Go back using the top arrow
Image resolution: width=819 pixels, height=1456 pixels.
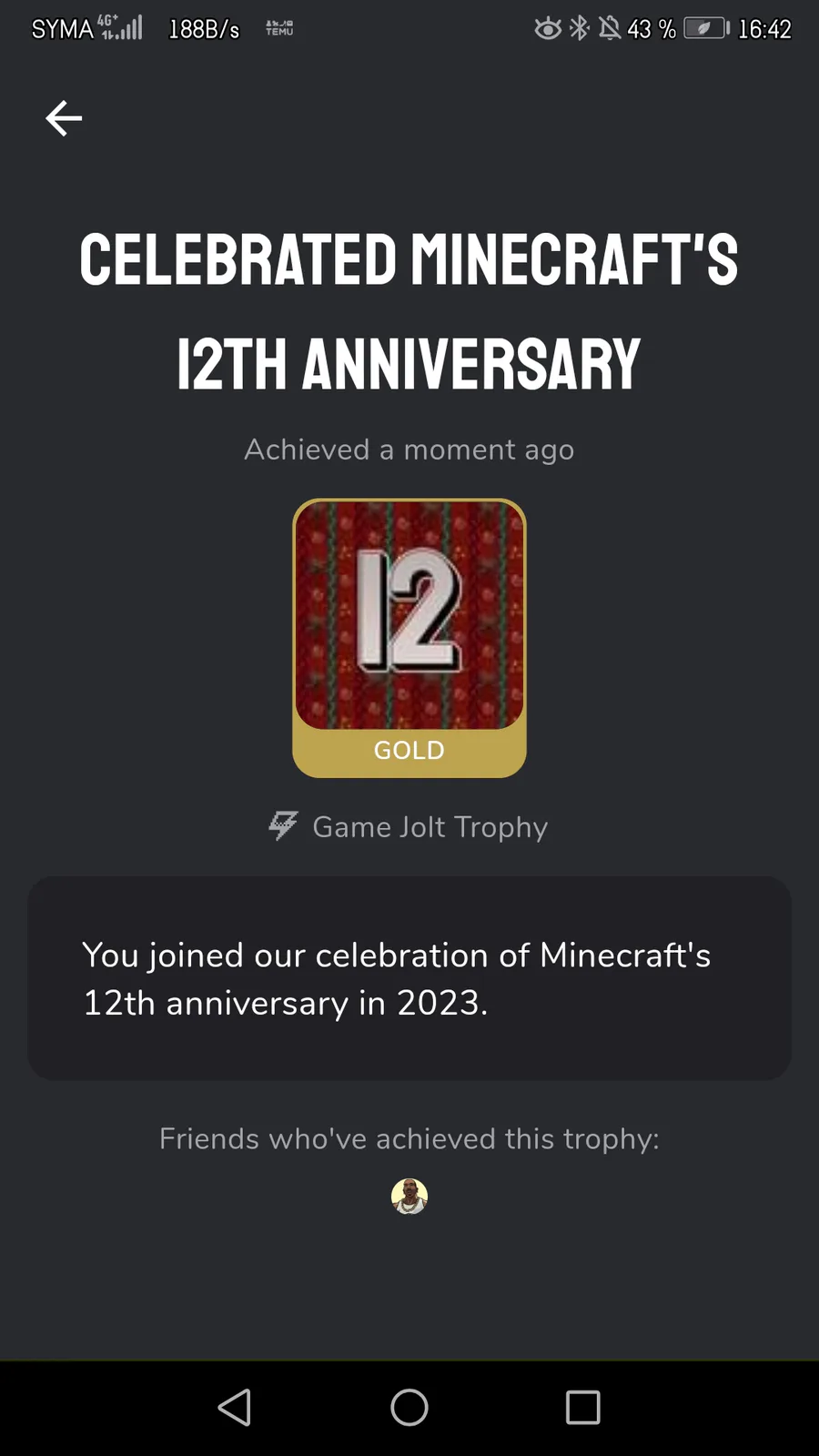pos(64,118)
